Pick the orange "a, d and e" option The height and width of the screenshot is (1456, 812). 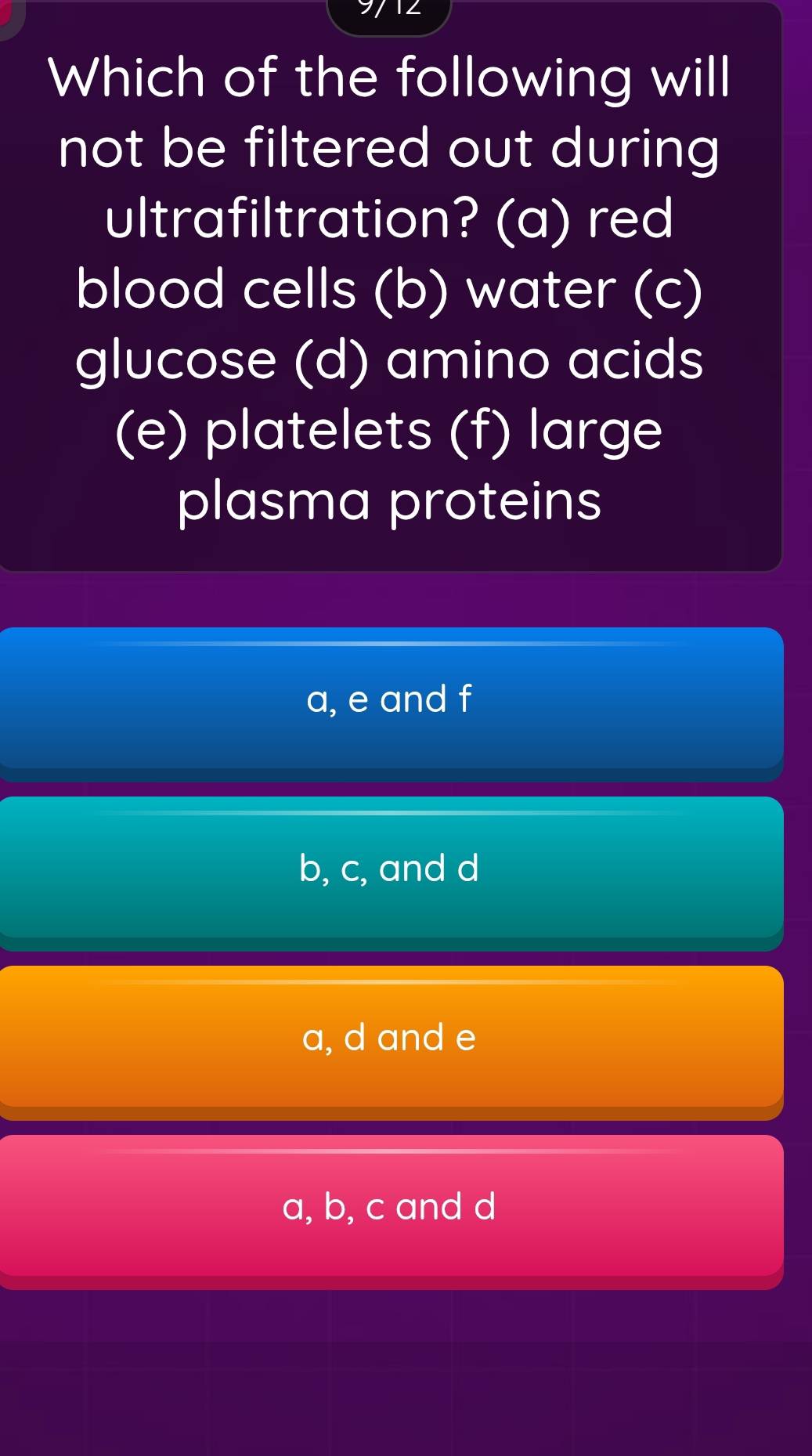coord(392,1039)
